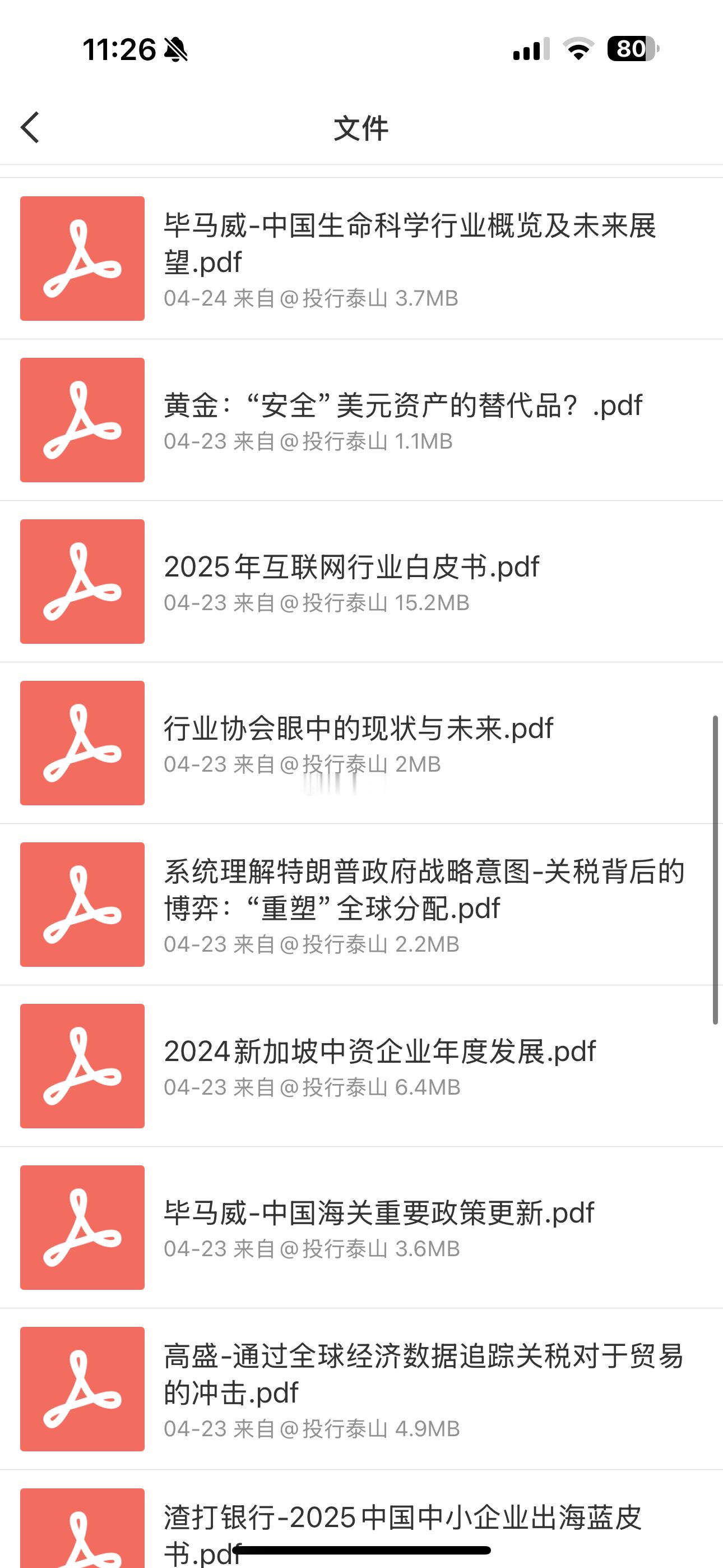Open 2024新加坡中资企业年度发展.pdf
The height and width of the screenshot is (1568, 723).
(361, 1066)
